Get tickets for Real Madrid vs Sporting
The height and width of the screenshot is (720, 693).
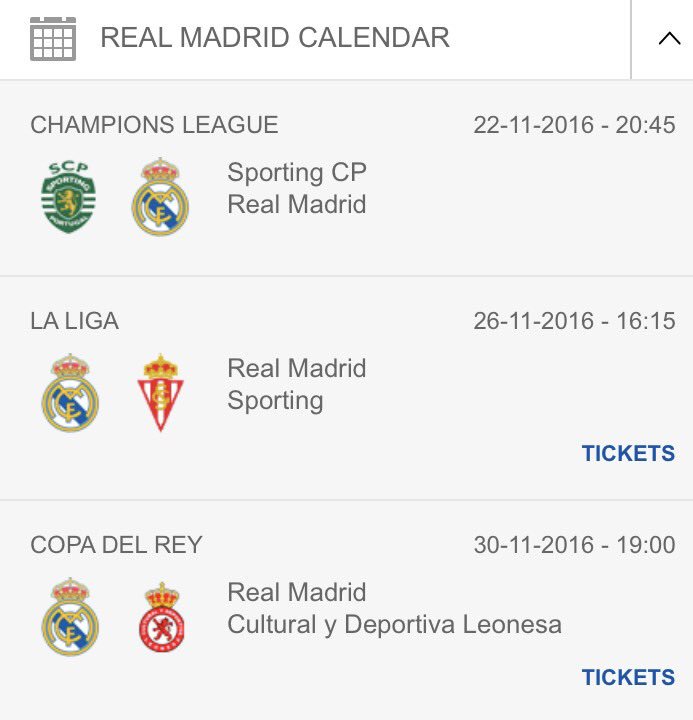[x=628, y=453]
